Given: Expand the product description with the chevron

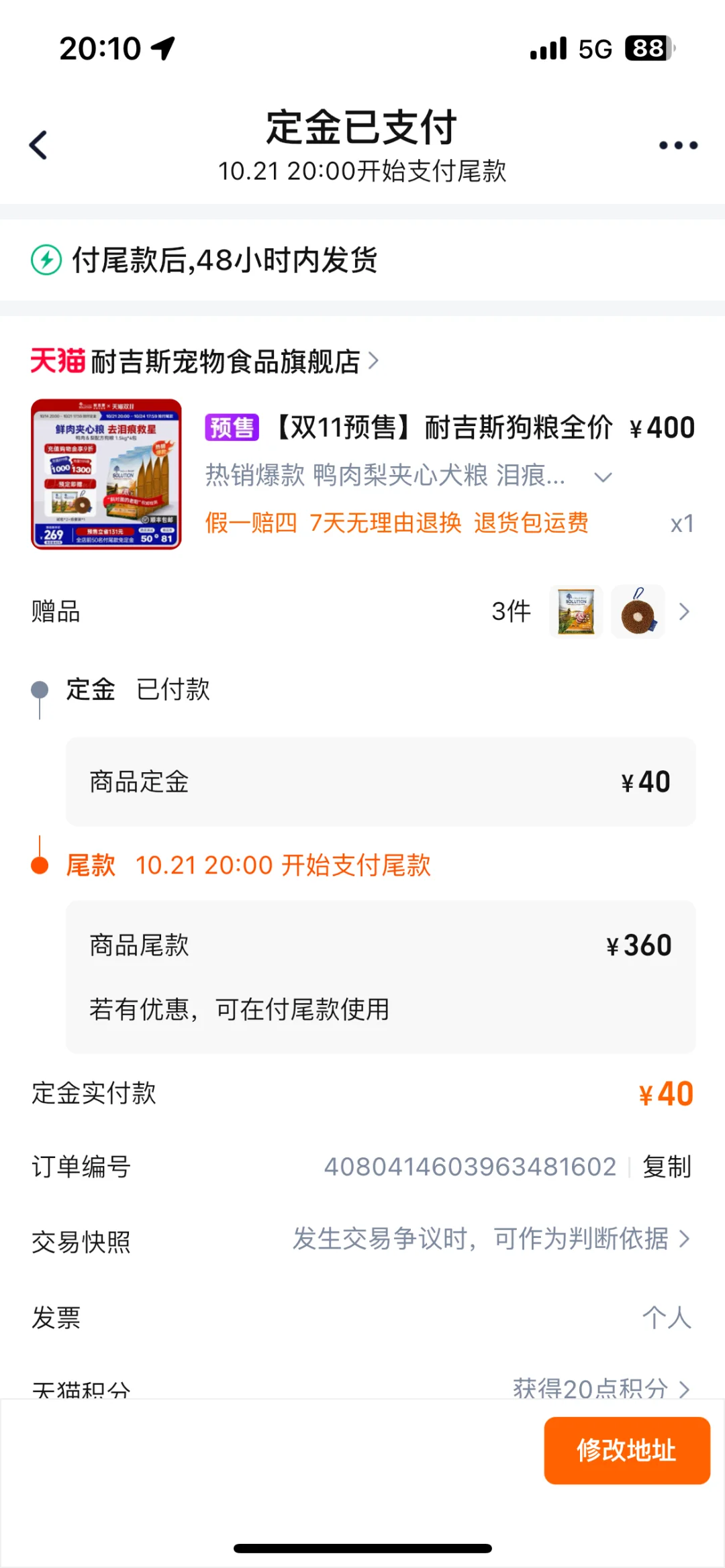Looking at the screenshot, I should (x=602, y=476).
